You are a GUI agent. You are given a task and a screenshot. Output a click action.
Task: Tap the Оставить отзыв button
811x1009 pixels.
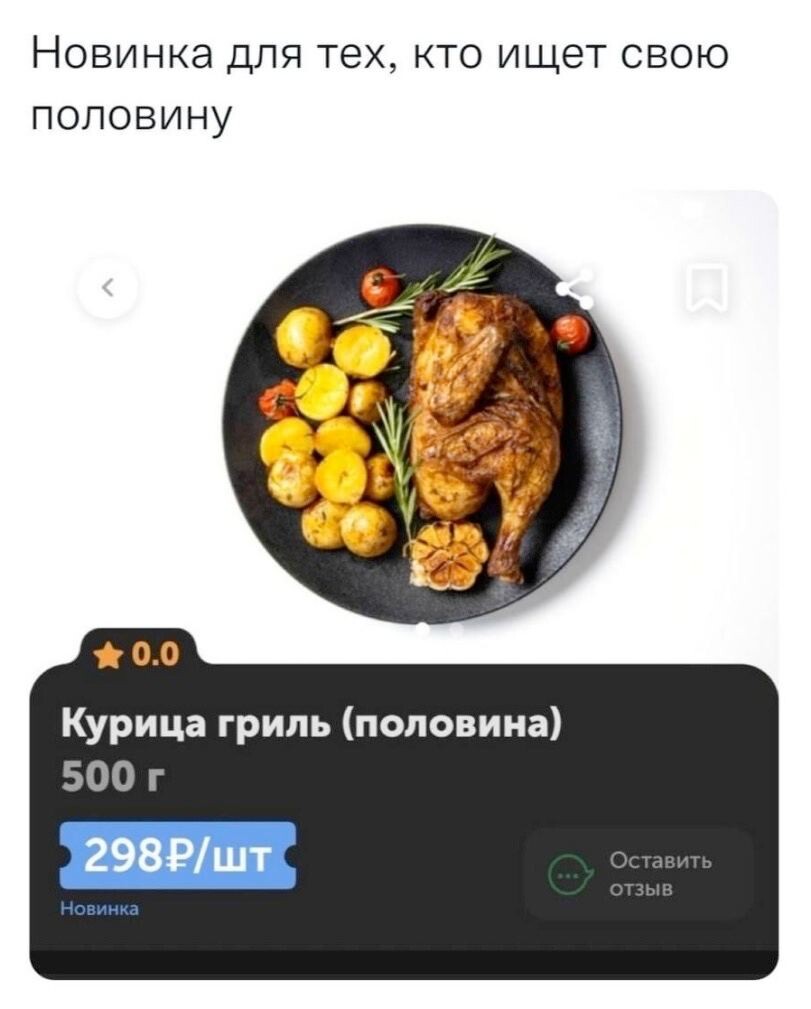pos(637,873)
